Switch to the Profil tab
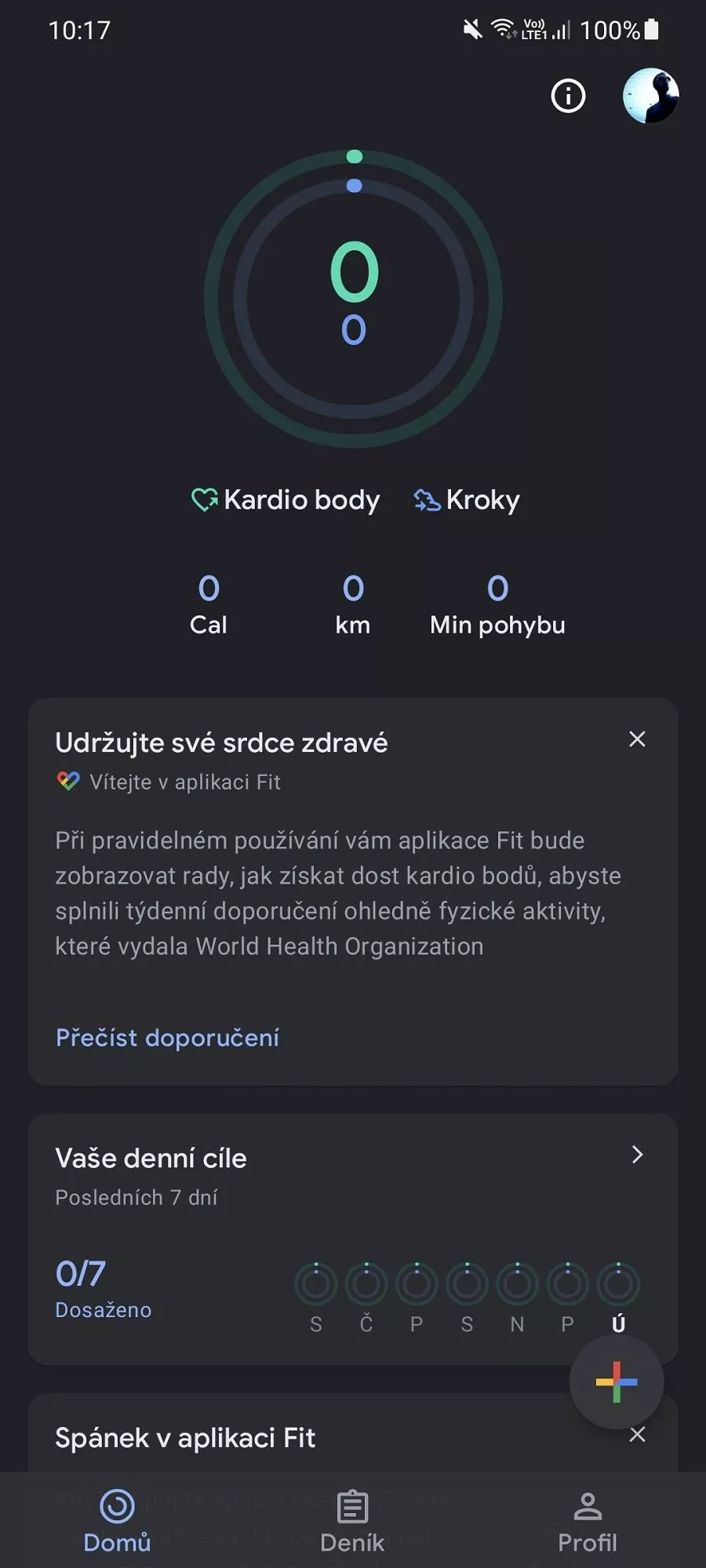Viewport: 706px width, 1568px height. [x=588, y=1521]
